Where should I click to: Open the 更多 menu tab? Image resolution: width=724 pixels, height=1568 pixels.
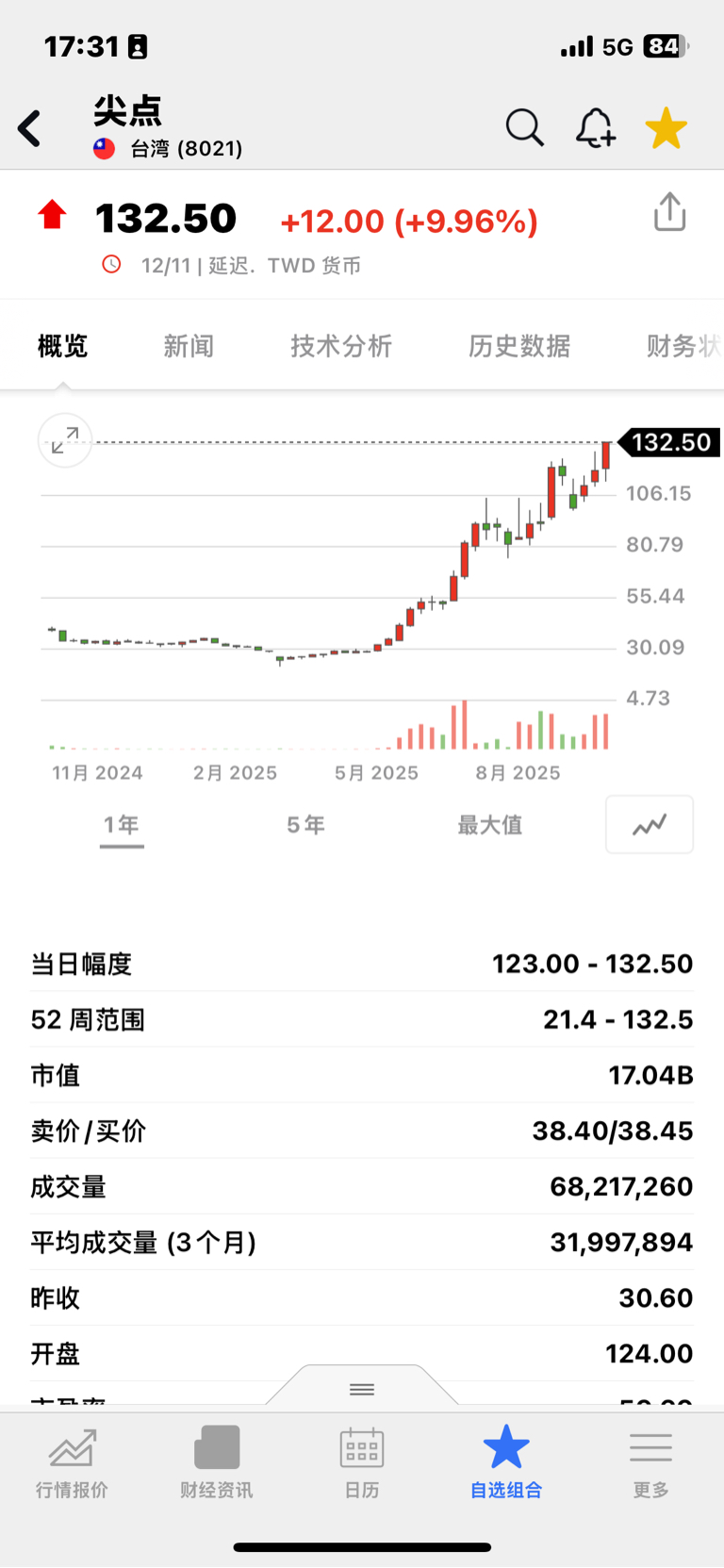pyautogui.click(x=650, y=1463)
